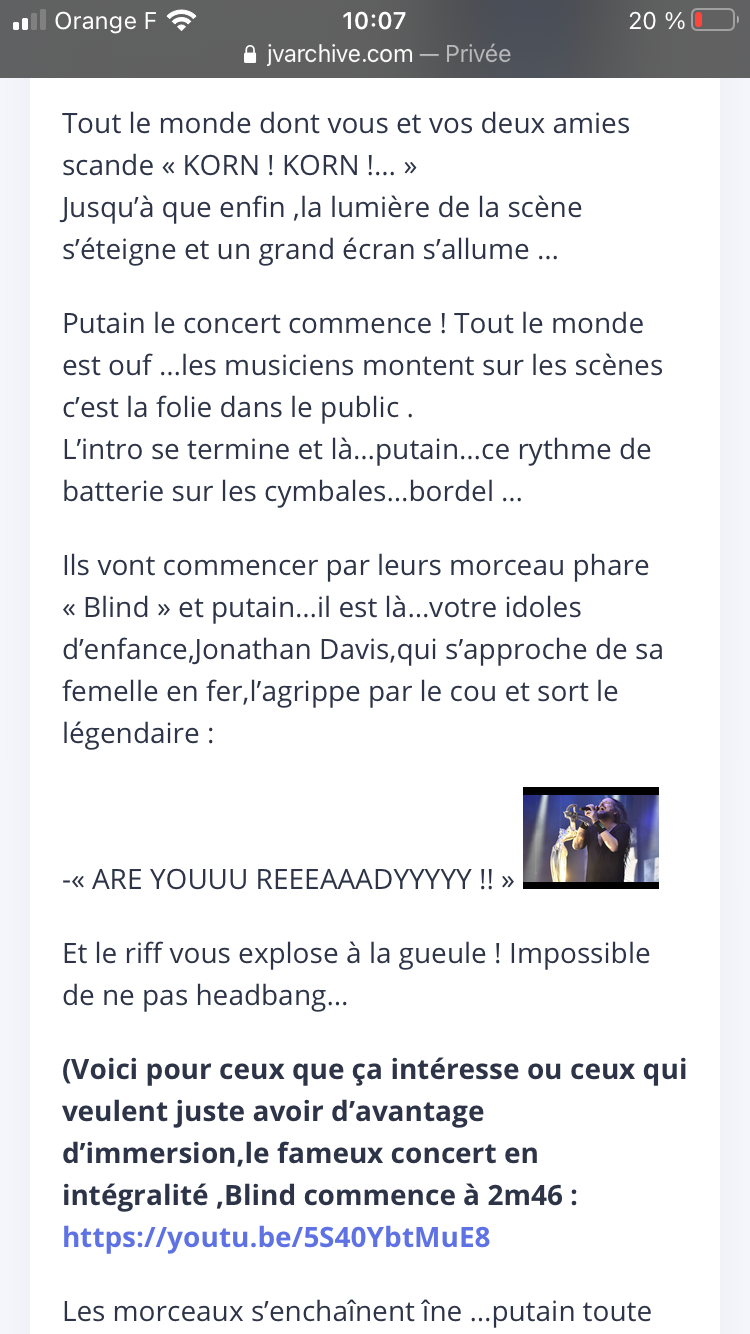Open the youtu.be/5S40YbtMuE8 link

[276, 1237]
